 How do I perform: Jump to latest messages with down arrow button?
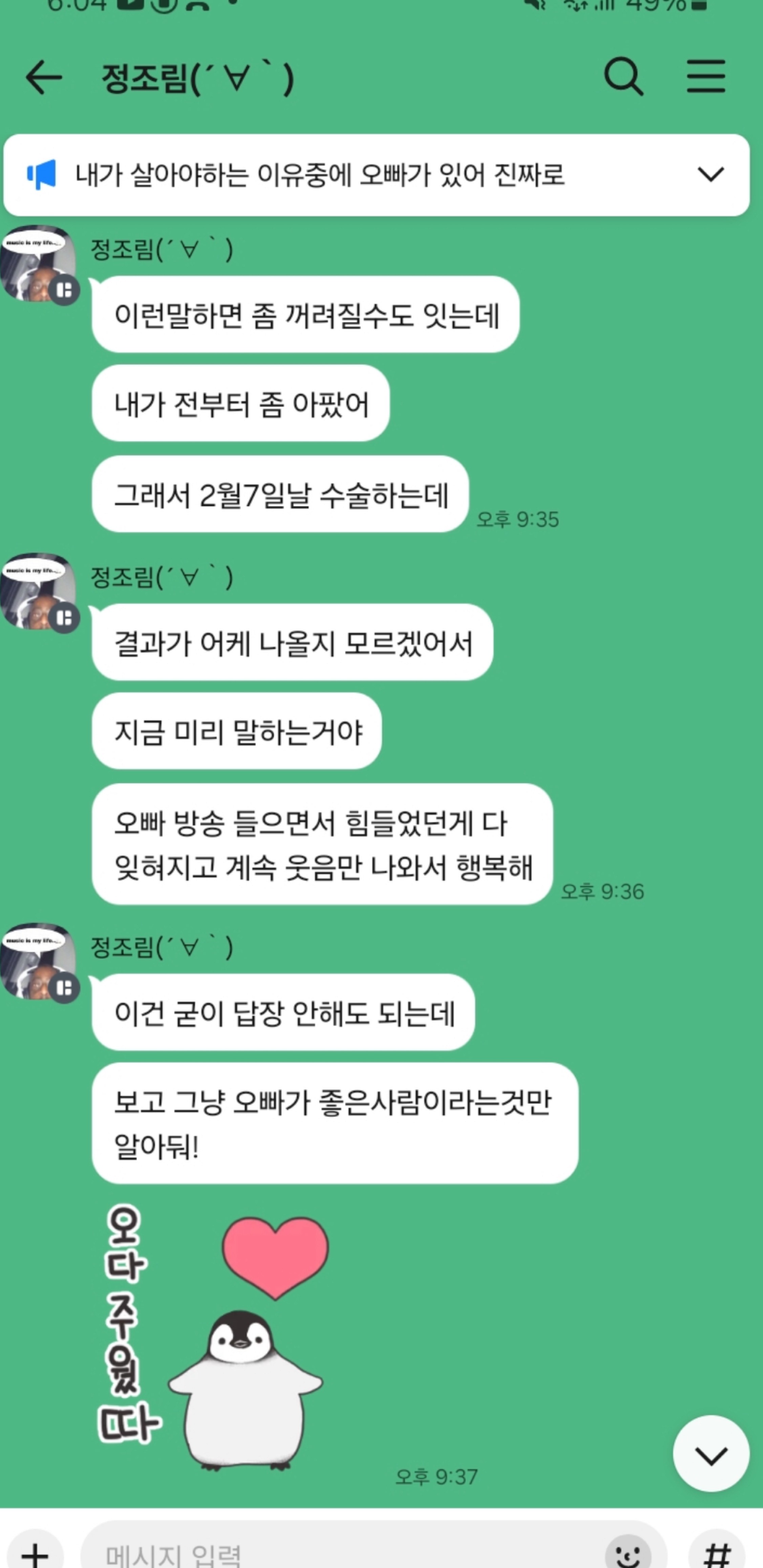tap(710, 1456)
